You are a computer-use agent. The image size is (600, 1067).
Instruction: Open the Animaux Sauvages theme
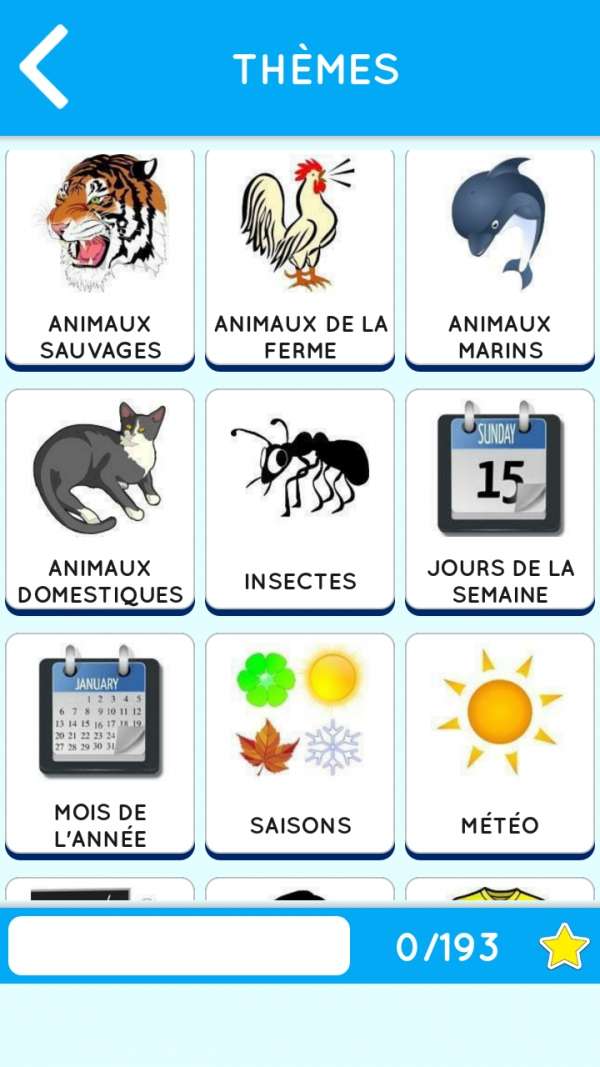[100, 258]
